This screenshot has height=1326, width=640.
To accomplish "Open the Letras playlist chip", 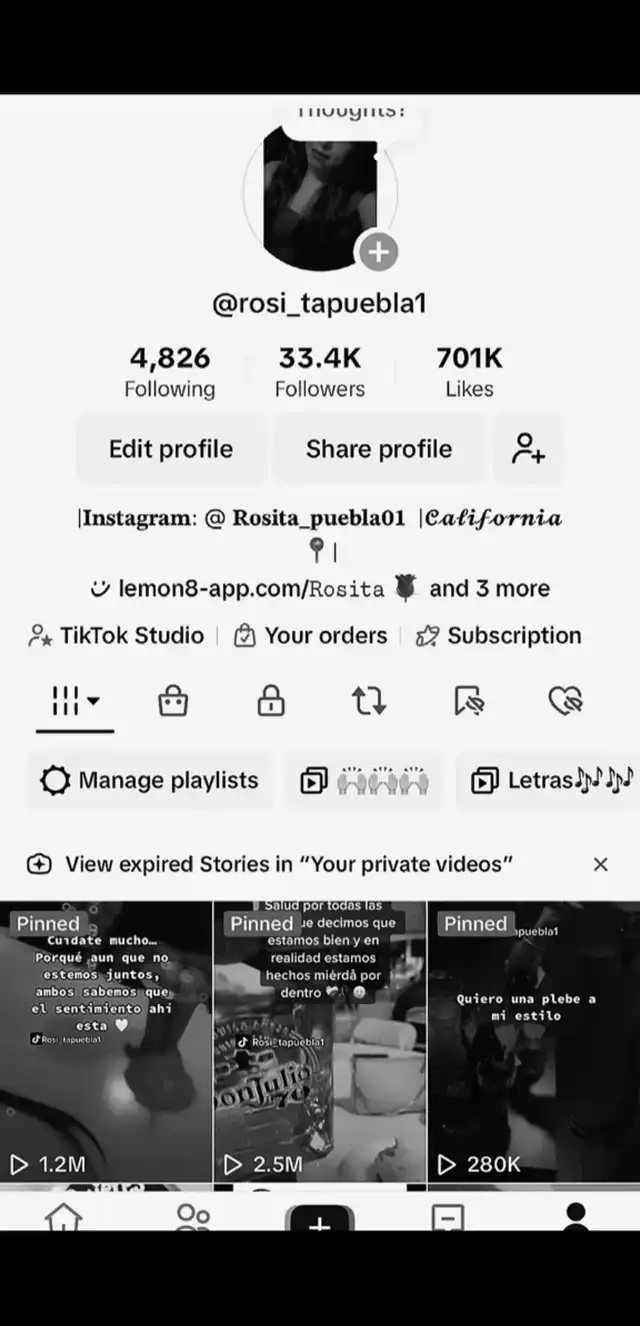I will (x=552, y=780).
